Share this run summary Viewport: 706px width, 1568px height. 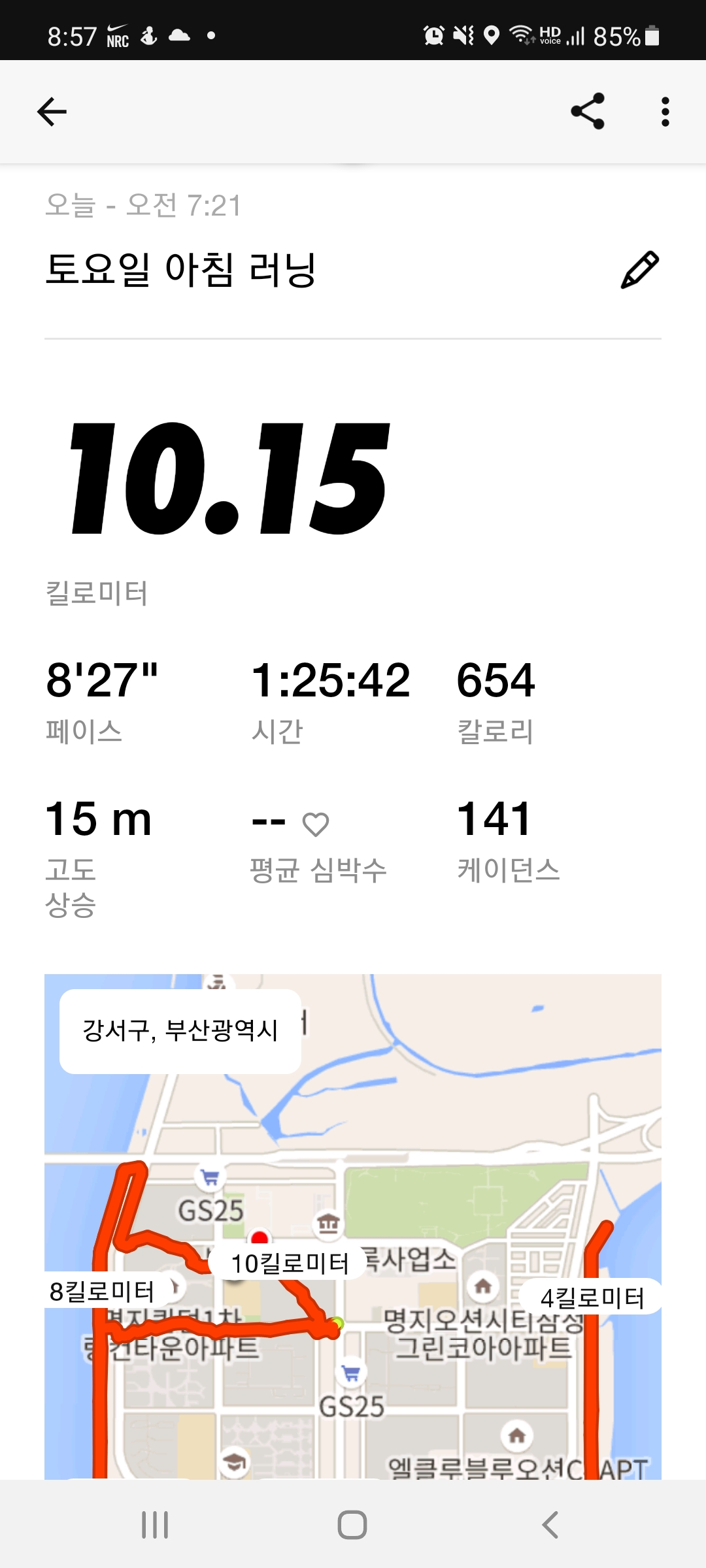(587, 112)
